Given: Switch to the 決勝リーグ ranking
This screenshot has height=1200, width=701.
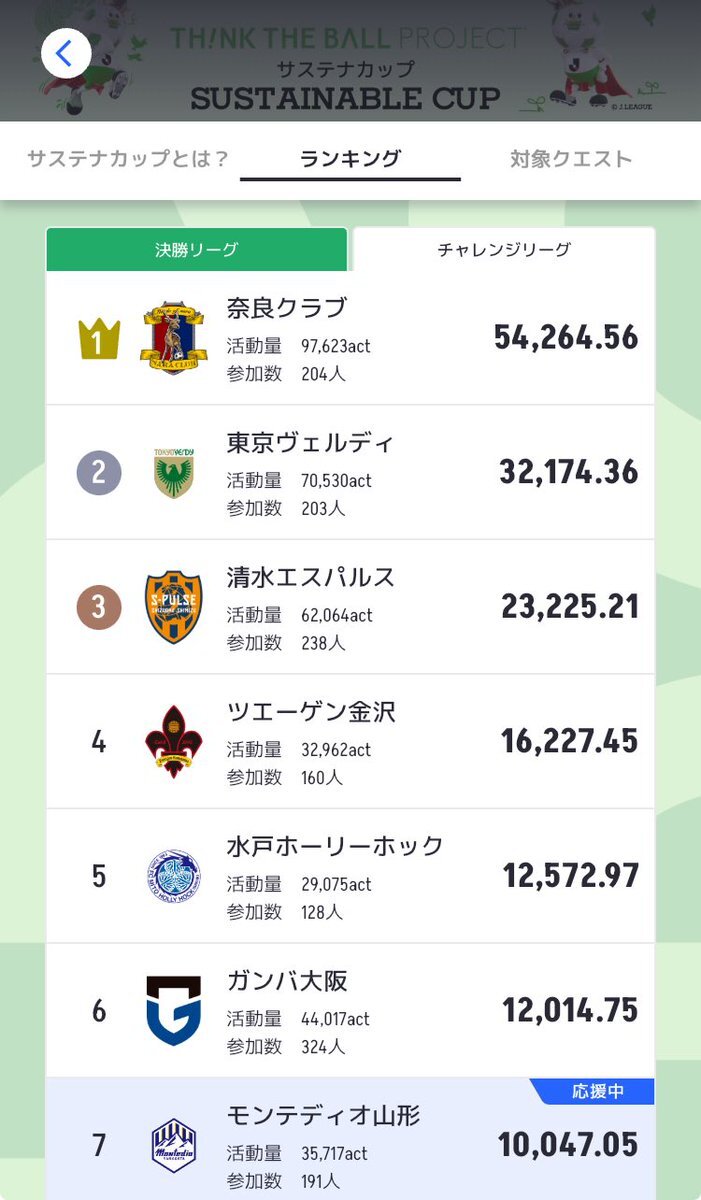Looking at the screenshot, I should [197, 249].
